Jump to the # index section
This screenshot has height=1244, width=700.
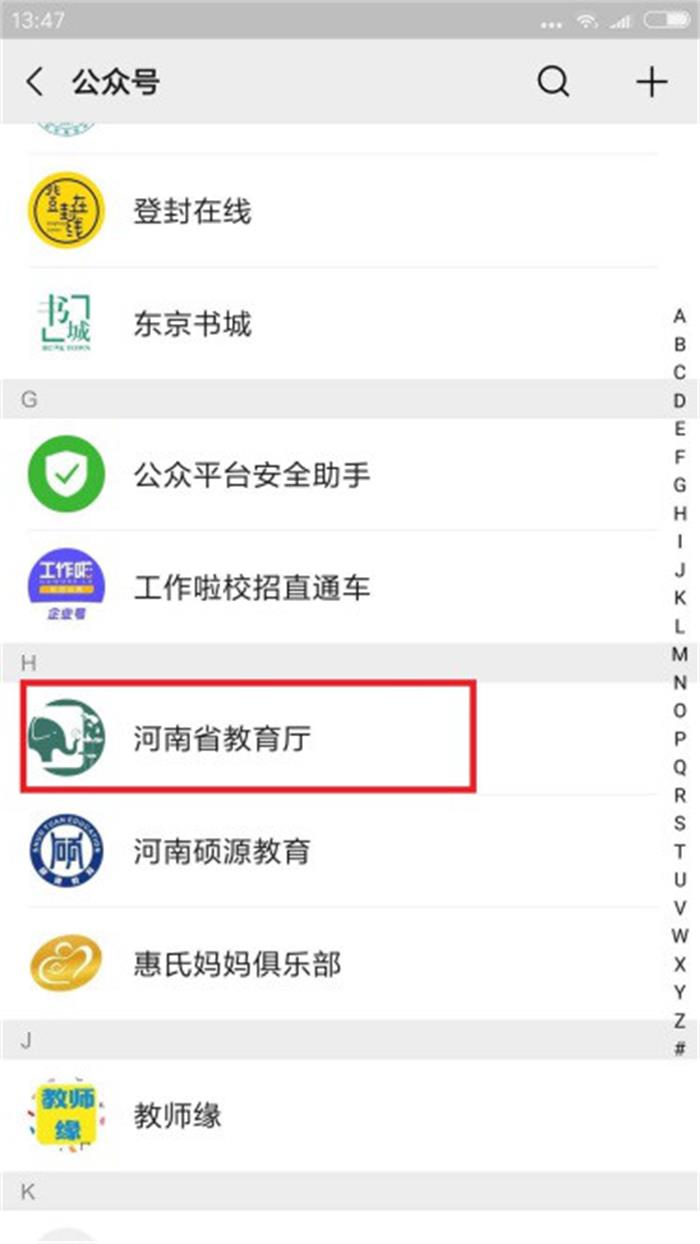[680, 1049]
